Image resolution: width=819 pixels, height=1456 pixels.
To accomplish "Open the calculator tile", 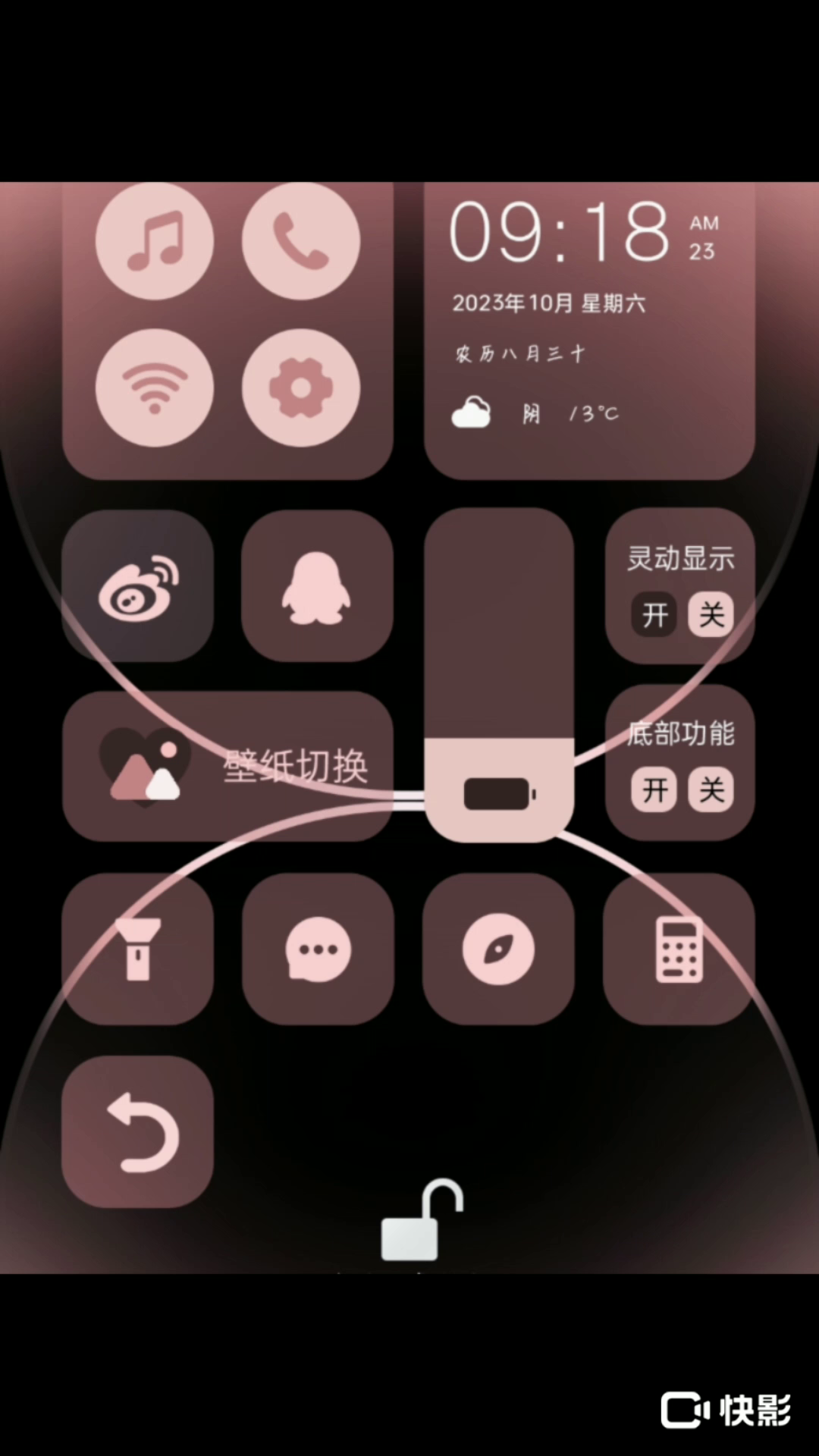I will click(x=679, y=949).
